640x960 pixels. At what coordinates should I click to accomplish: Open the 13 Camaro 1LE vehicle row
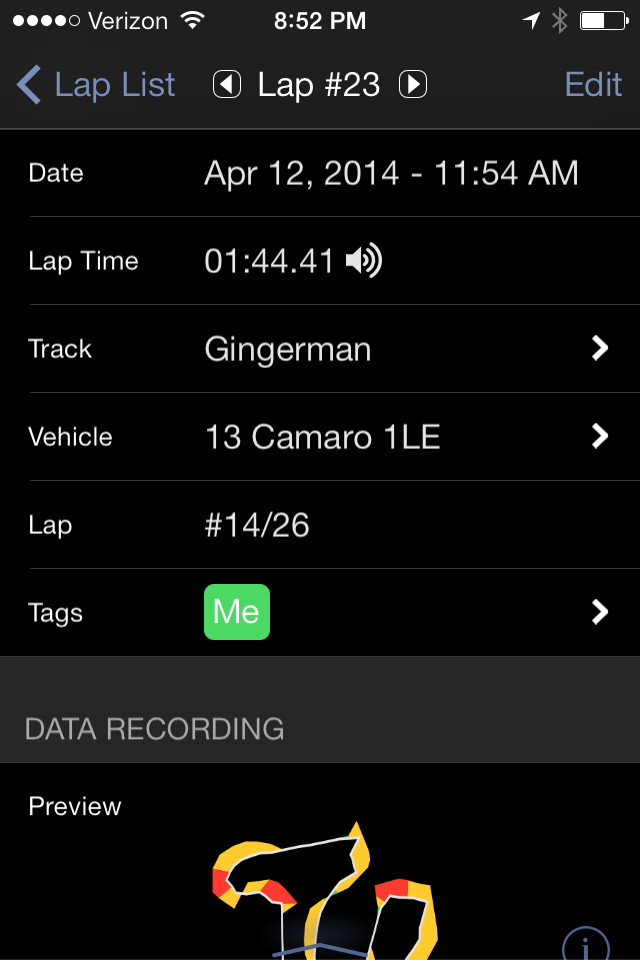click(320, 437)
